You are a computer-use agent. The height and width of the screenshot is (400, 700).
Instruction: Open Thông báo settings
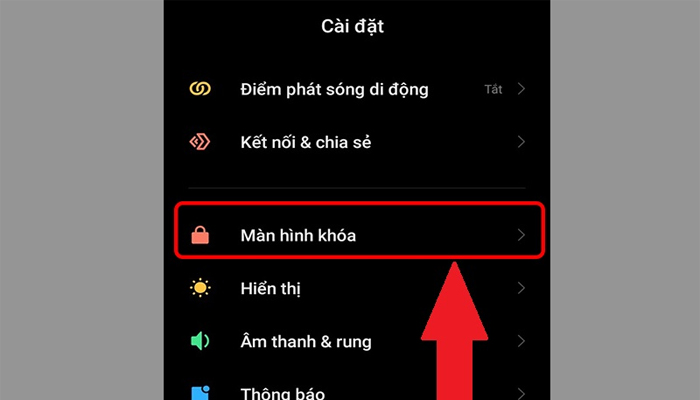282,393
